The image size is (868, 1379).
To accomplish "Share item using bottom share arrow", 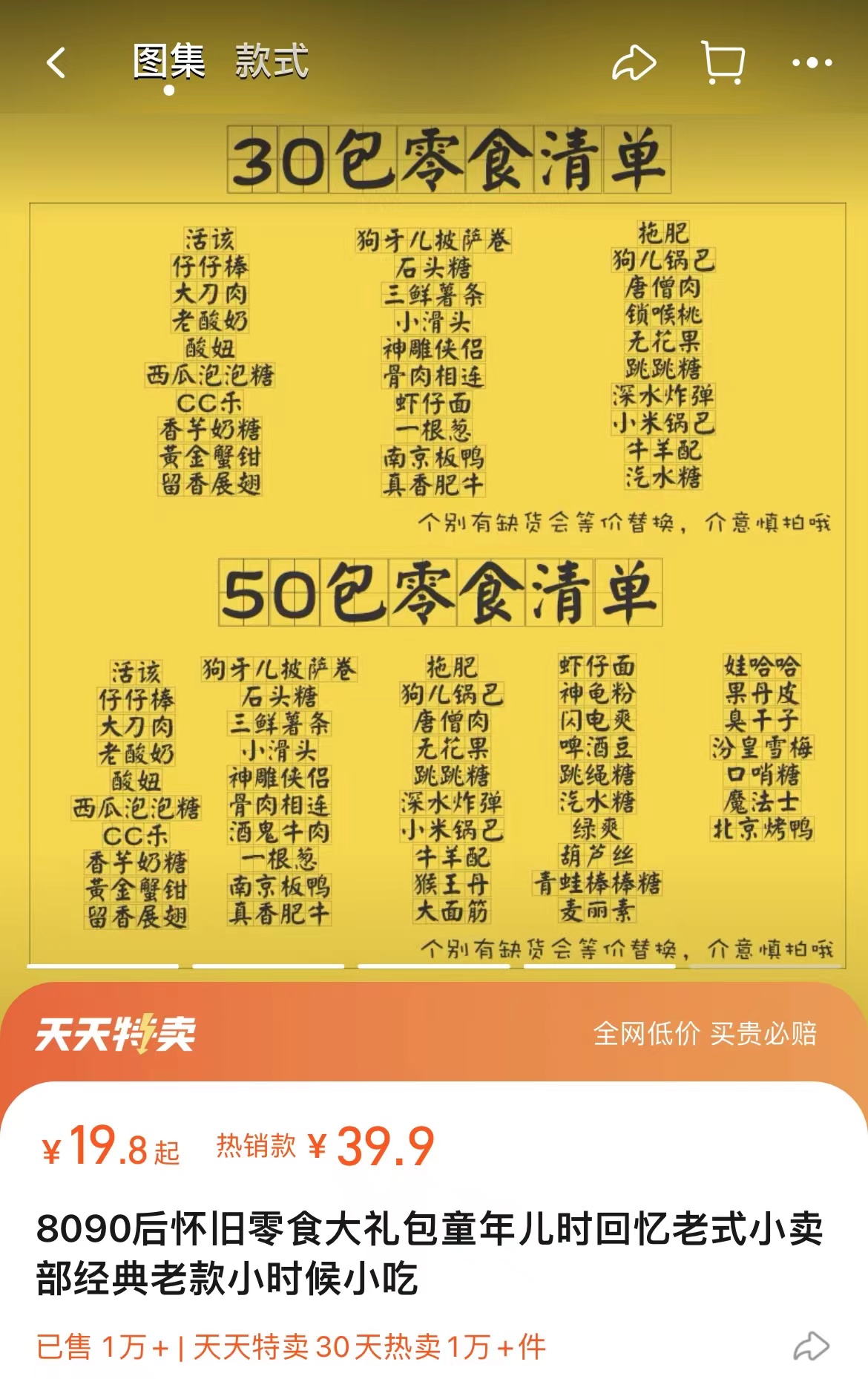I will coord(811,1346).
